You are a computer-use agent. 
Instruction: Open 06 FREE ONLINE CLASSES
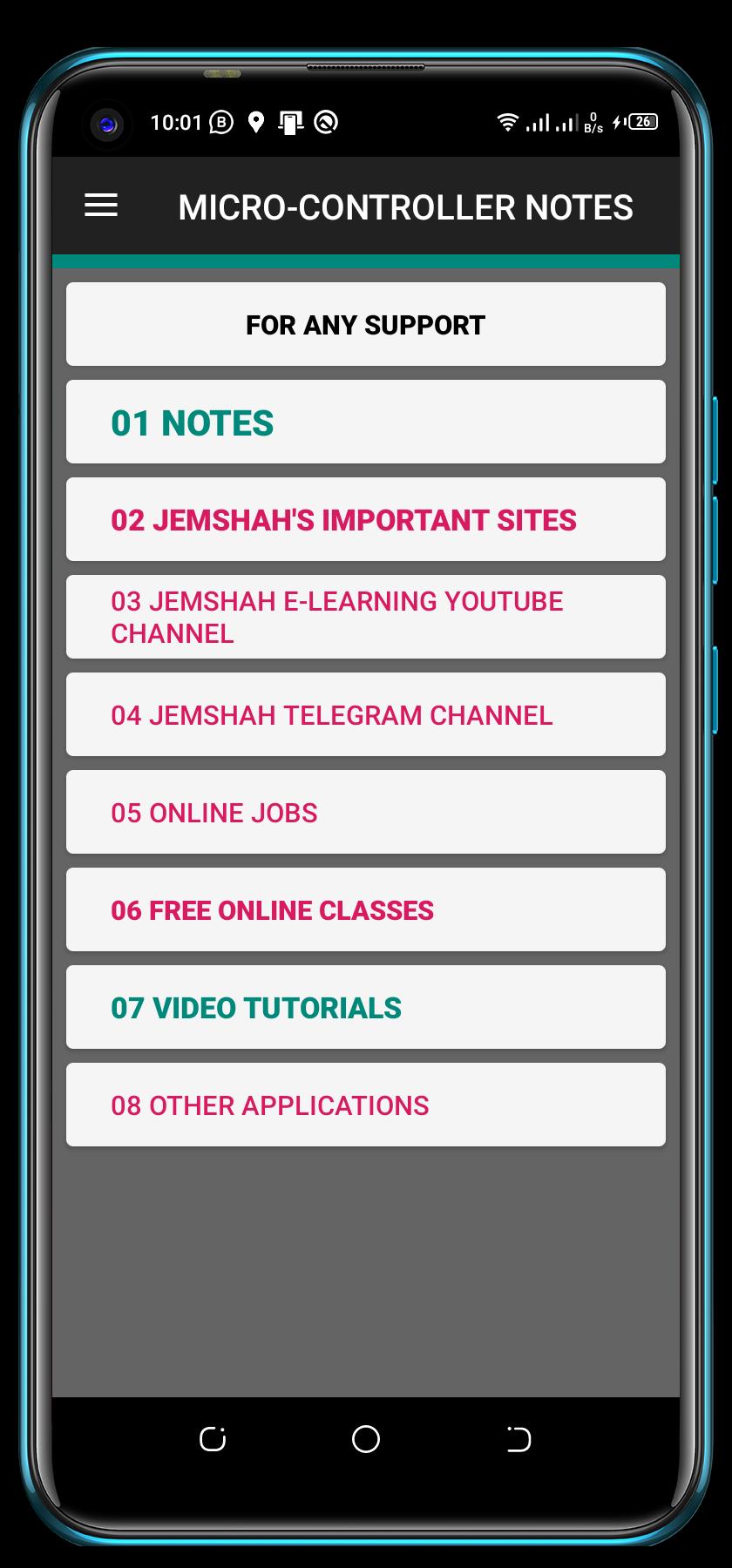coord(364,909)
